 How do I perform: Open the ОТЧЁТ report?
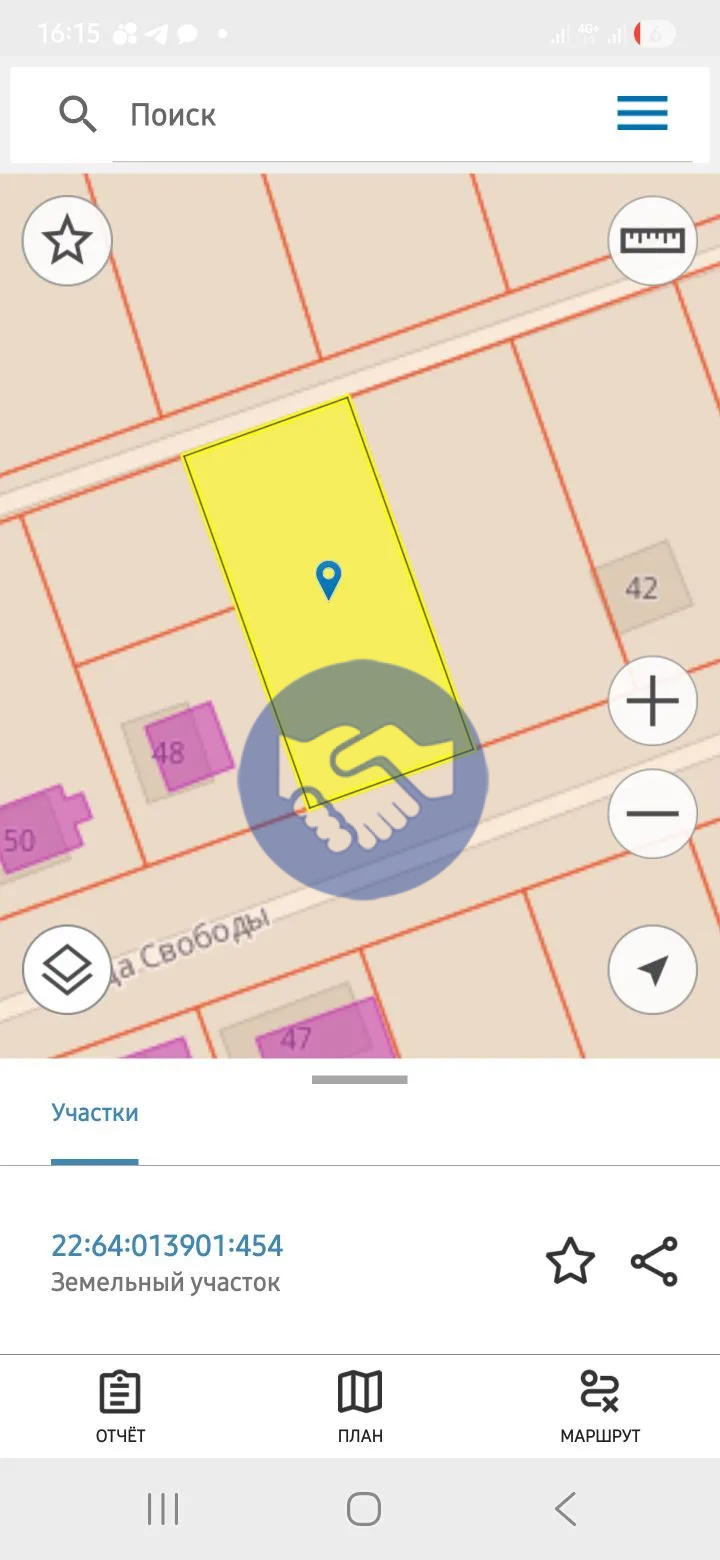(x=120, y=1406)
